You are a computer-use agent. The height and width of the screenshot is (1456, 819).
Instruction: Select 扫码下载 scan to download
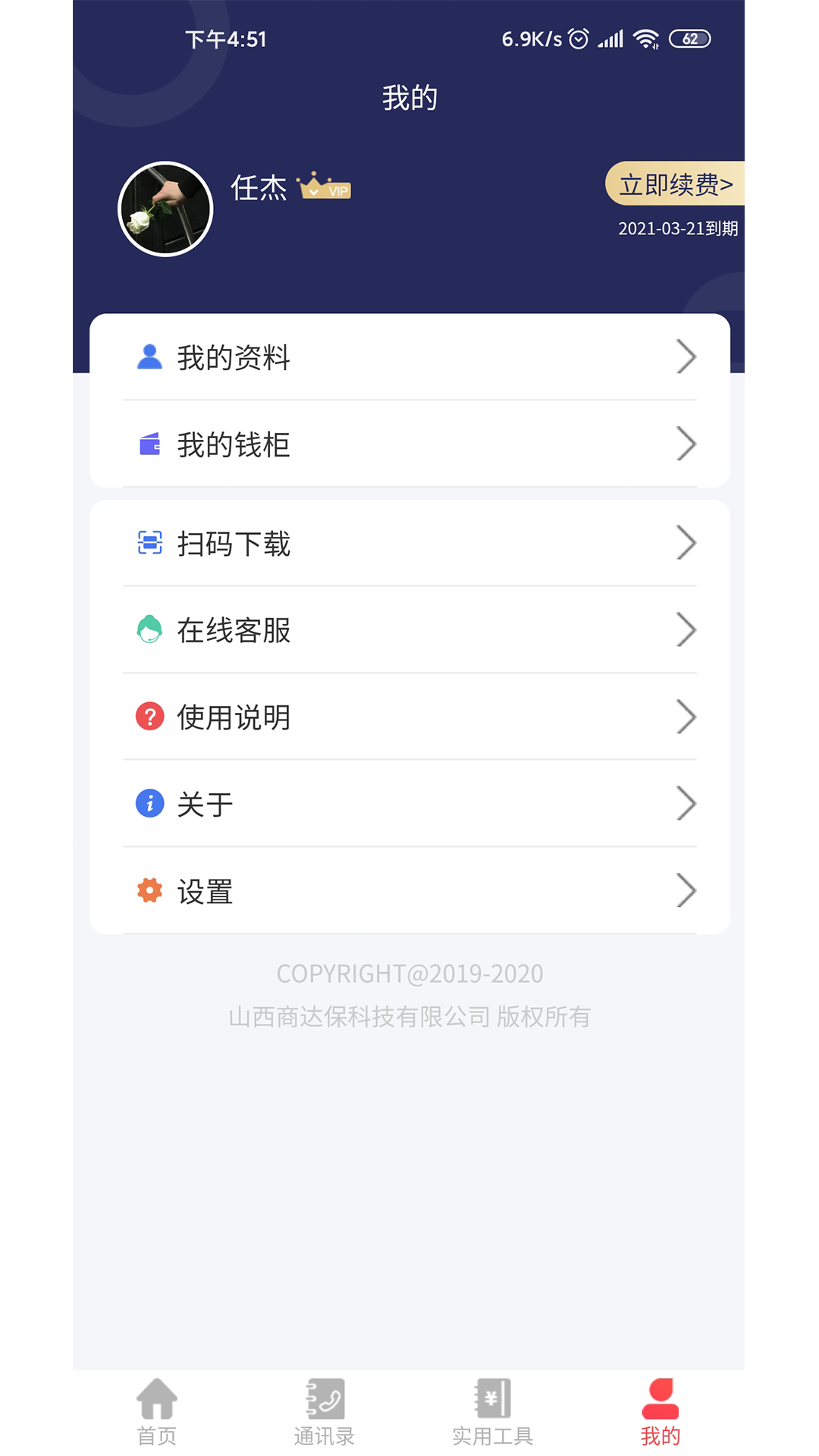pos(409,544)
